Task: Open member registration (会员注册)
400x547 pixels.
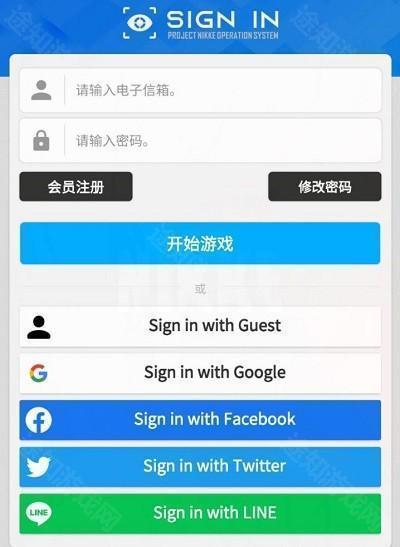Action: pos(76,187)
